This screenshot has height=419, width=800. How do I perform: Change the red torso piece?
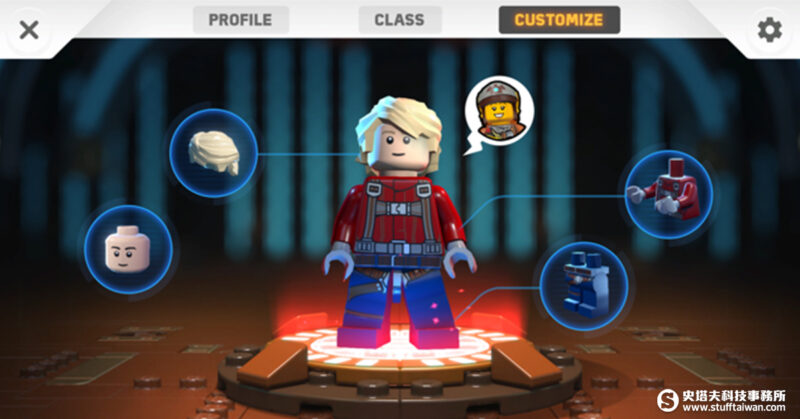669,193
